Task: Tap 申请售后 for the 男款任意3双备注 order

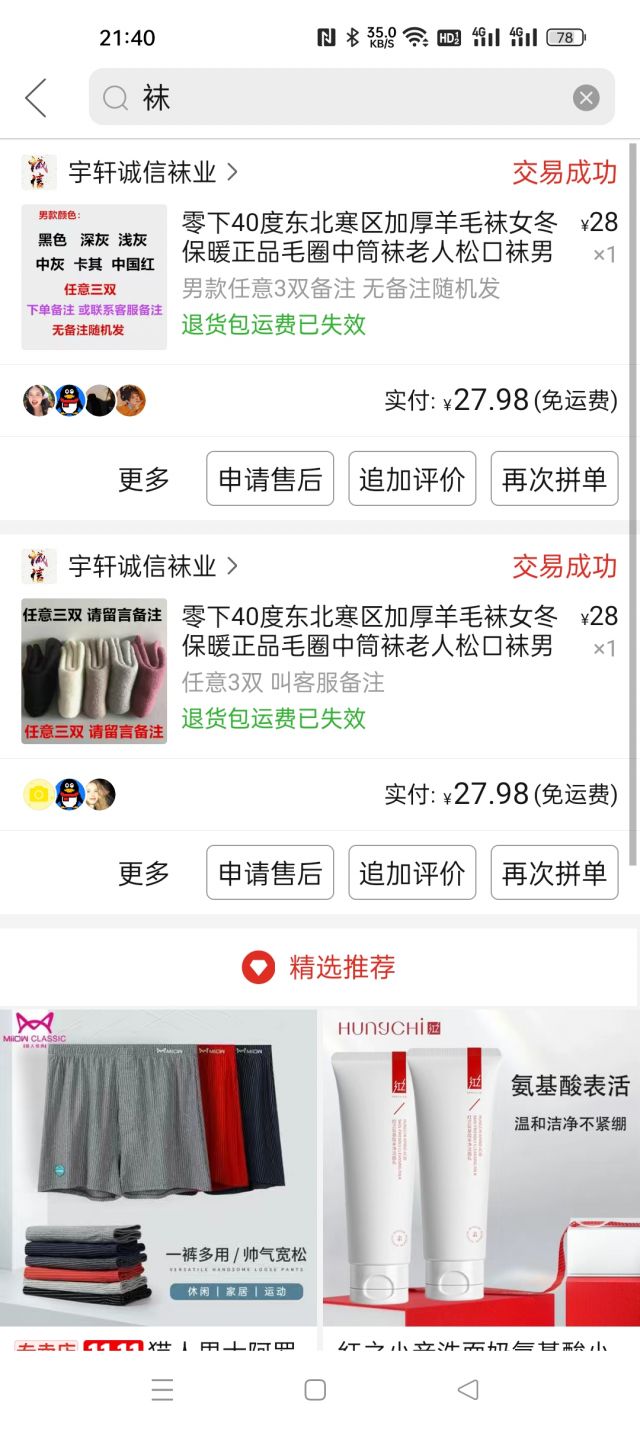Action: tap(270, 479)
